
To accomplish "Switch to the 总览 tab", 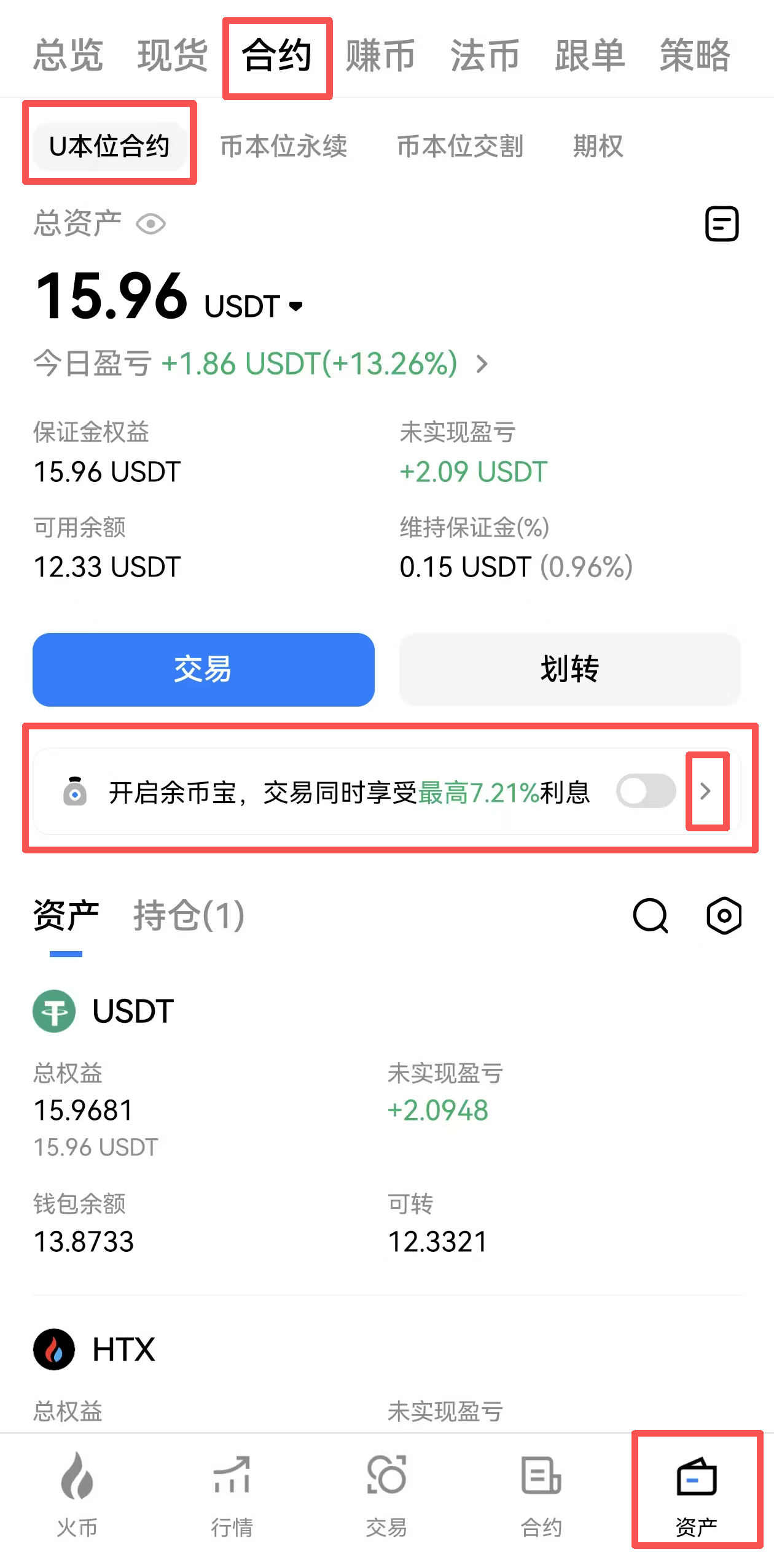I will coord(68,55).
